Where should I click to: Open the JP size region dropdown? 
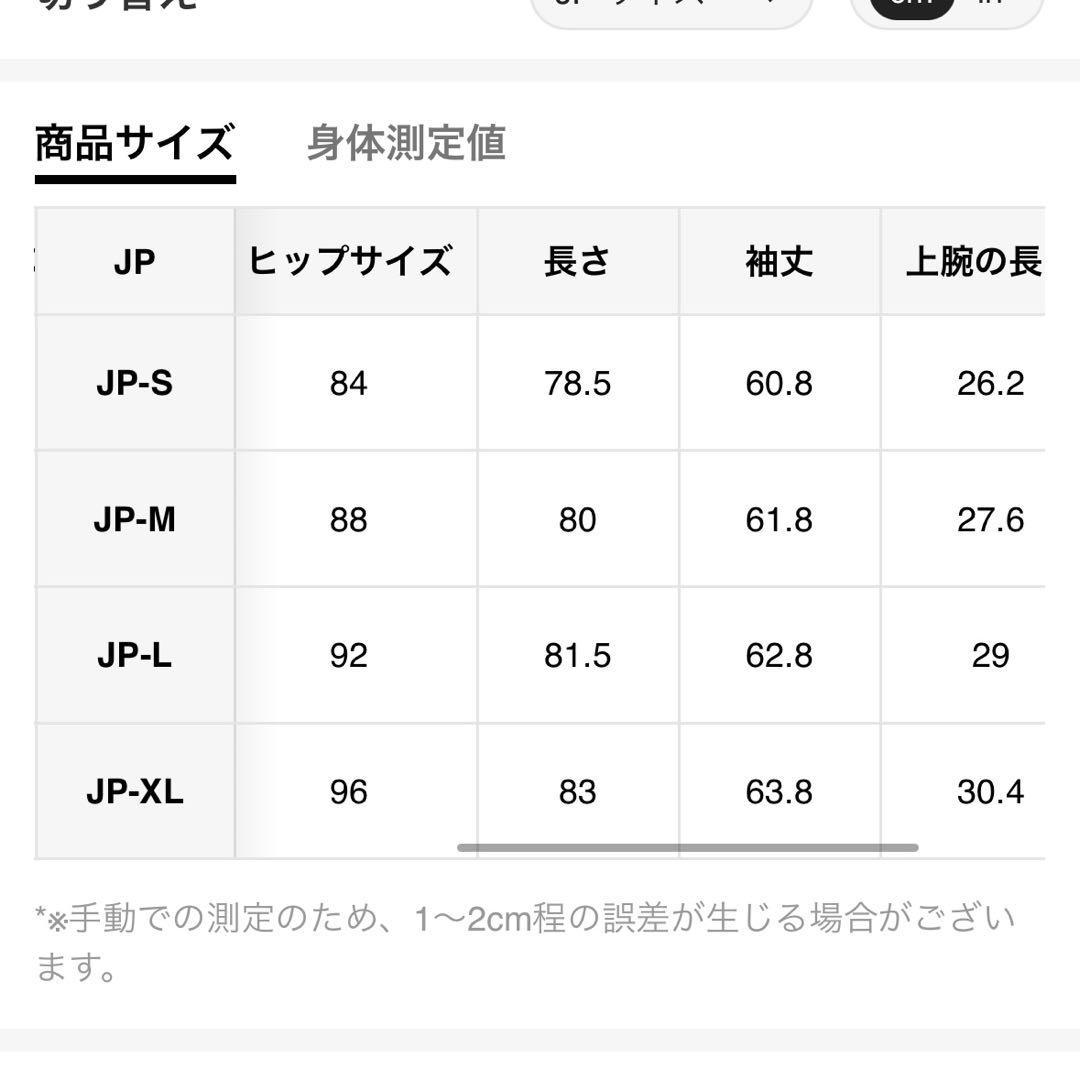670,8
